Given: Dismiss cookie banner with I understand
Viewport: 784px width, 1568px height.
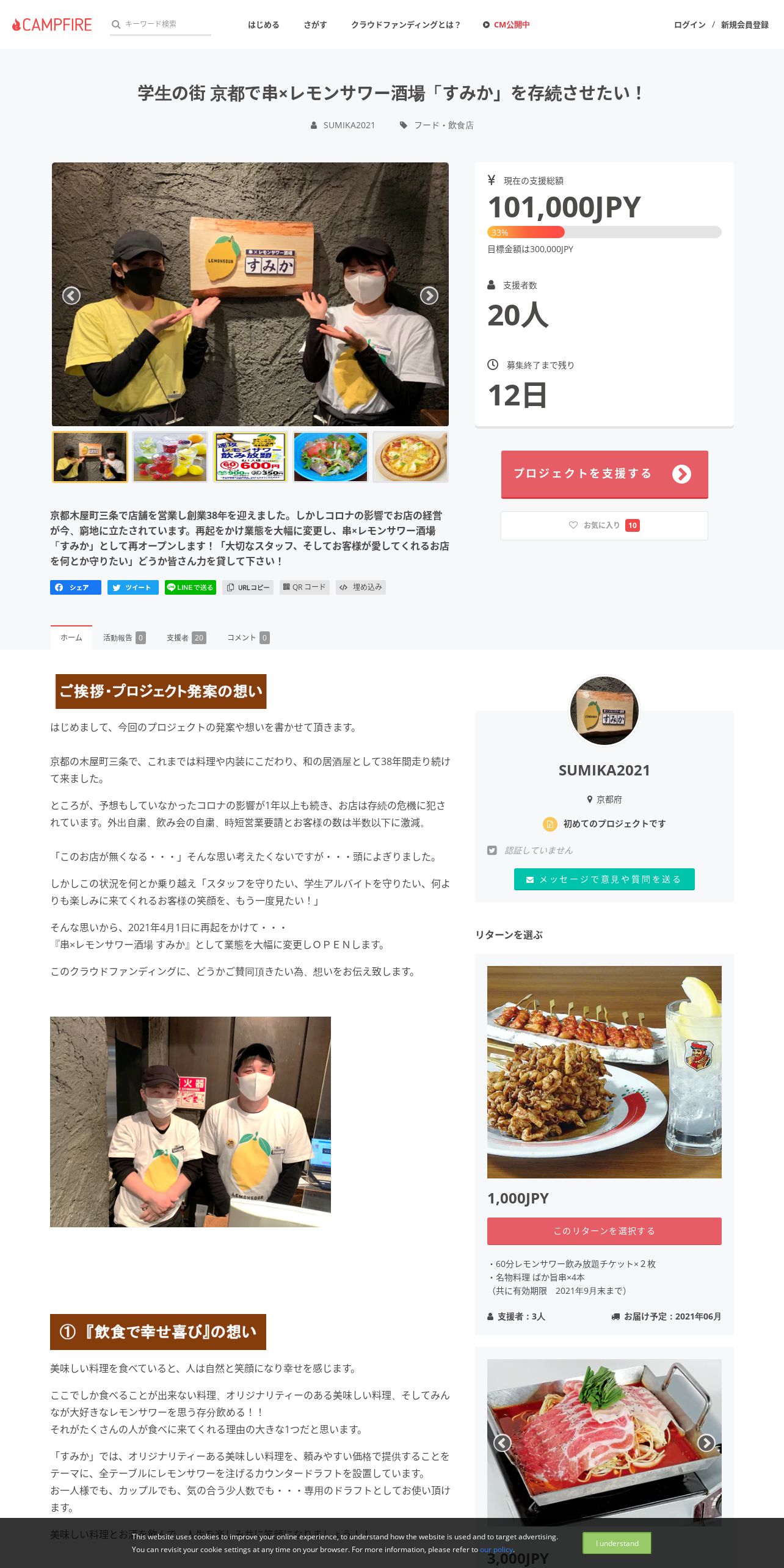Looking at the screenshot, I should coord(616,1543).
